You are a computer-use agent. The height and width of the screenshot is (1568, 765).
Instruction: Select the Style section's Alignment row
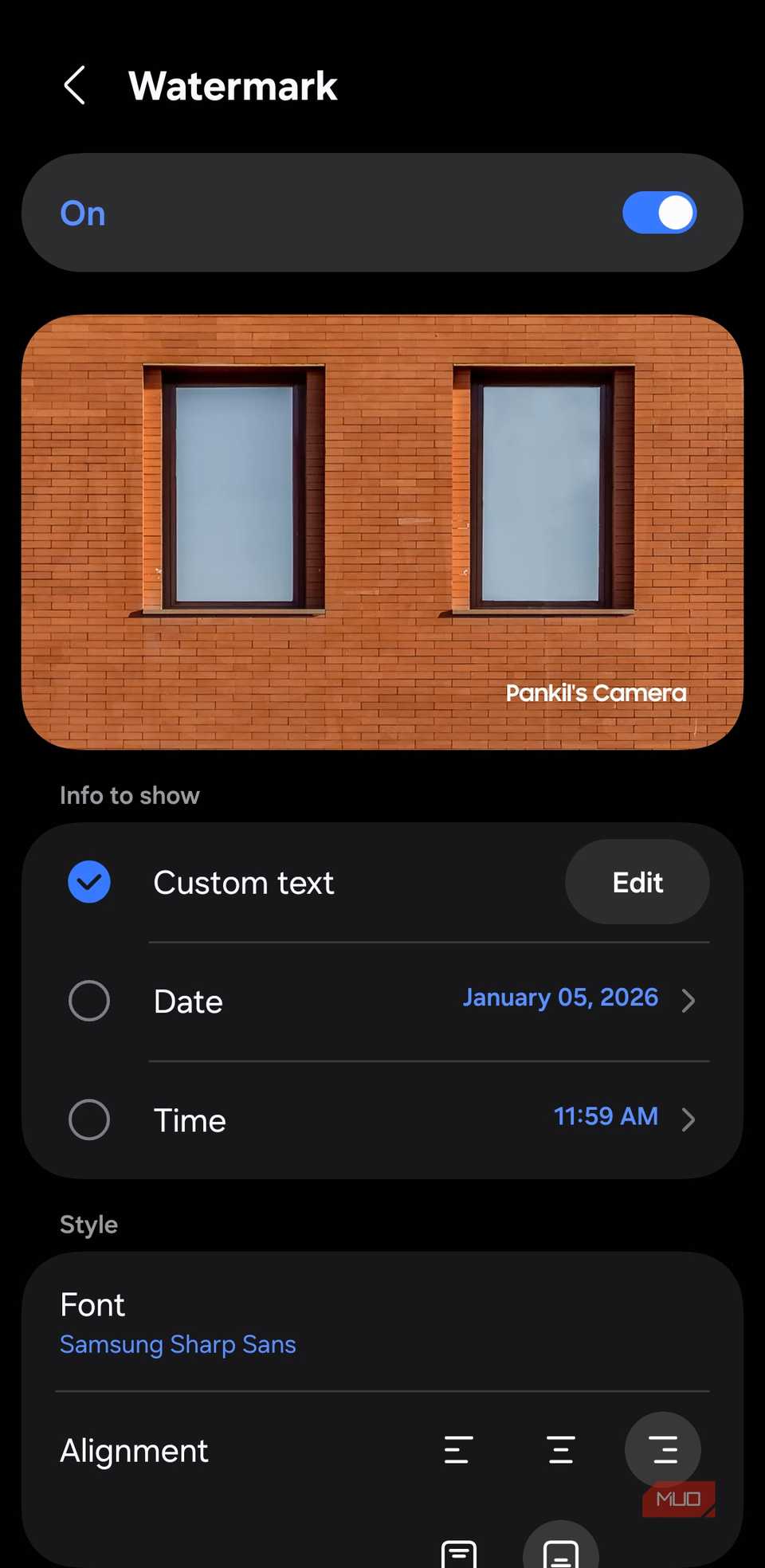134,1449
